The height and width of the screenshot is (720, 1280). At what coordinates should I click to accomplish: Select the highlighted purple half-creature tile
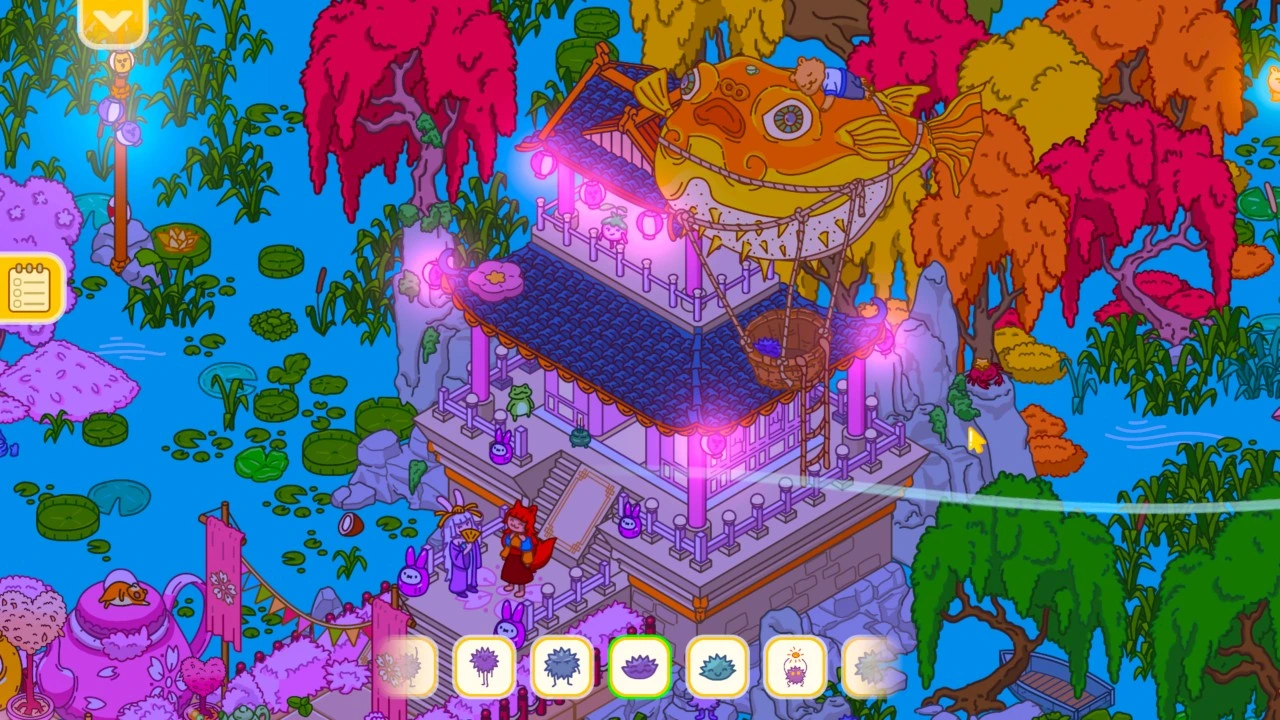tap(640, 666)
